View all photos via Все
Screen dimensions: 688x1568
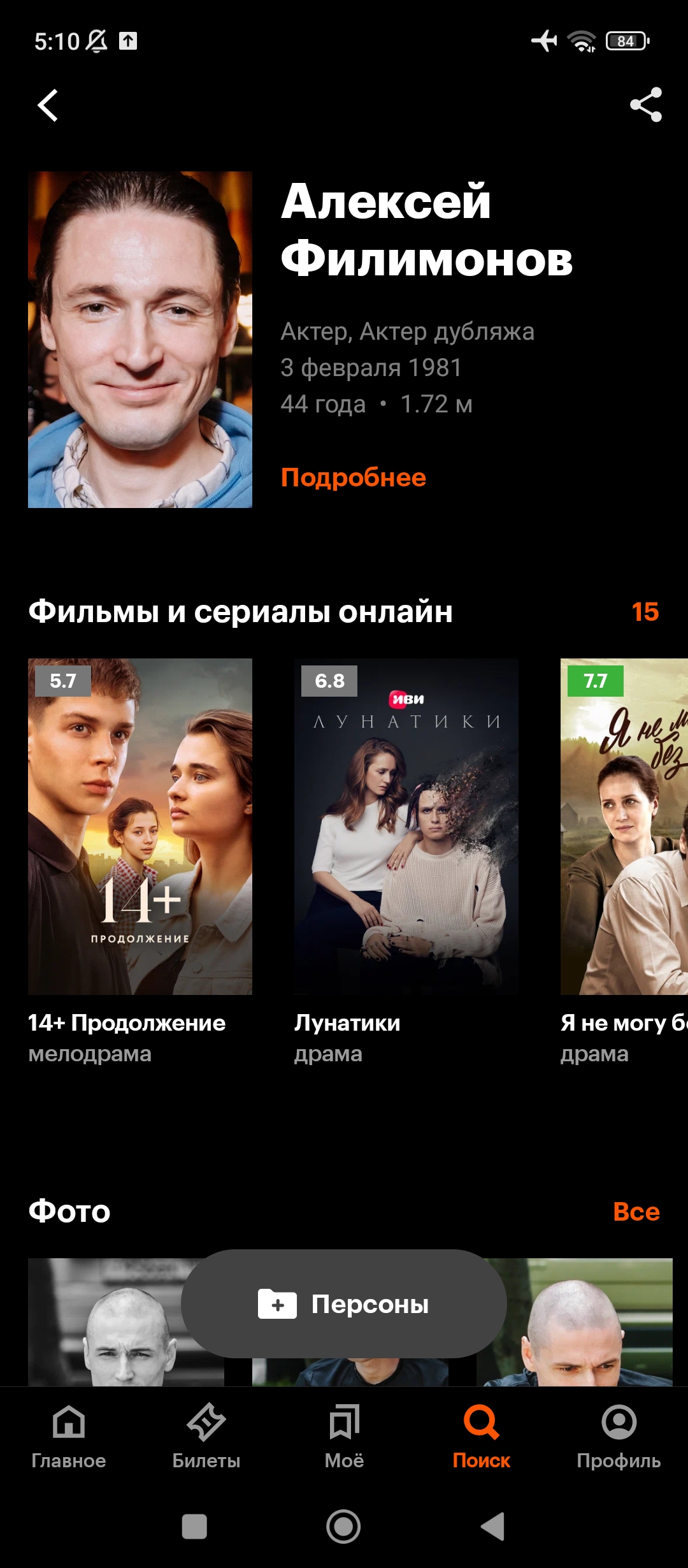click(636, 1212)
